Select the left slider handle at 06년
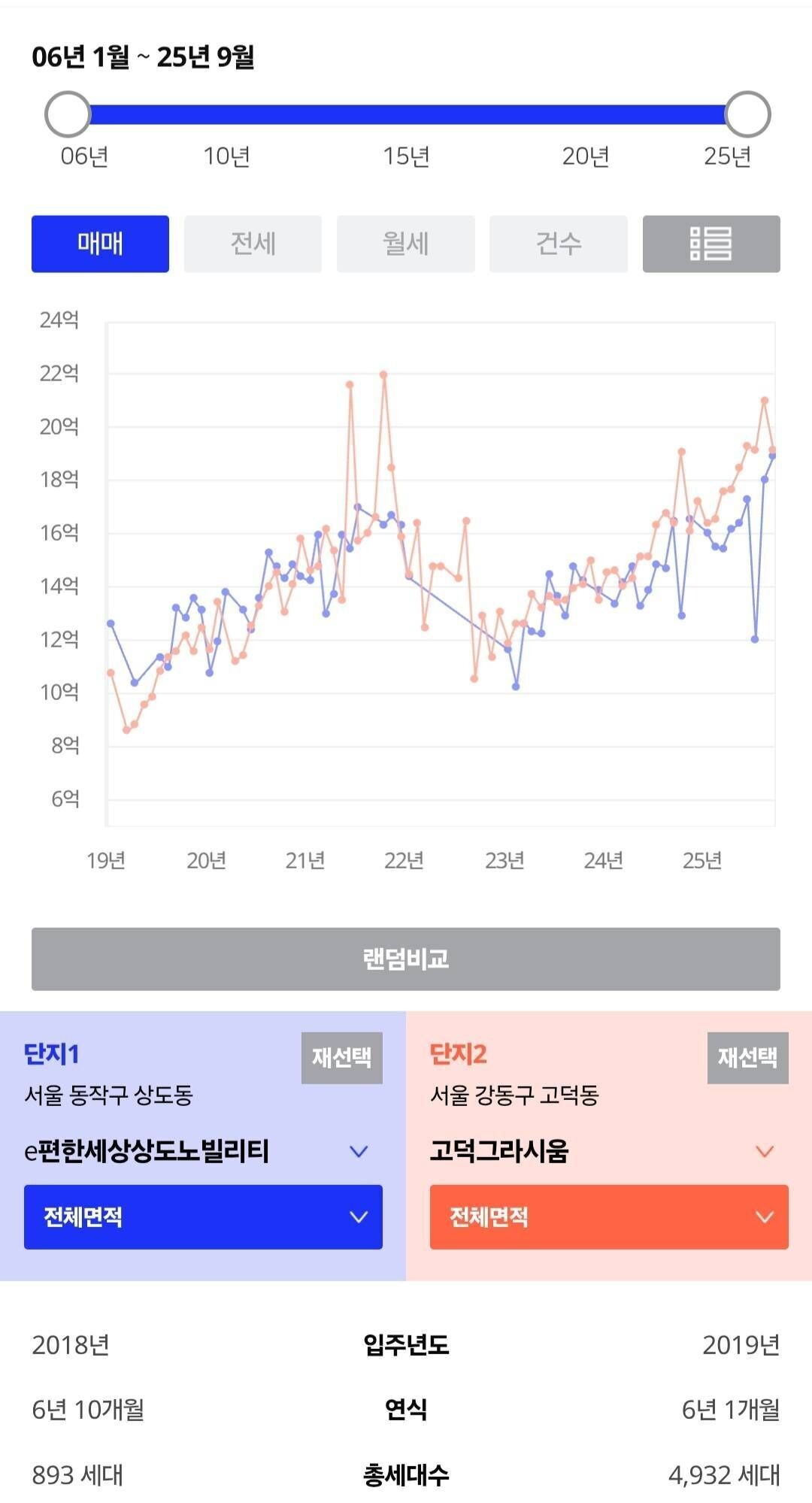 (x=66, y=113)
